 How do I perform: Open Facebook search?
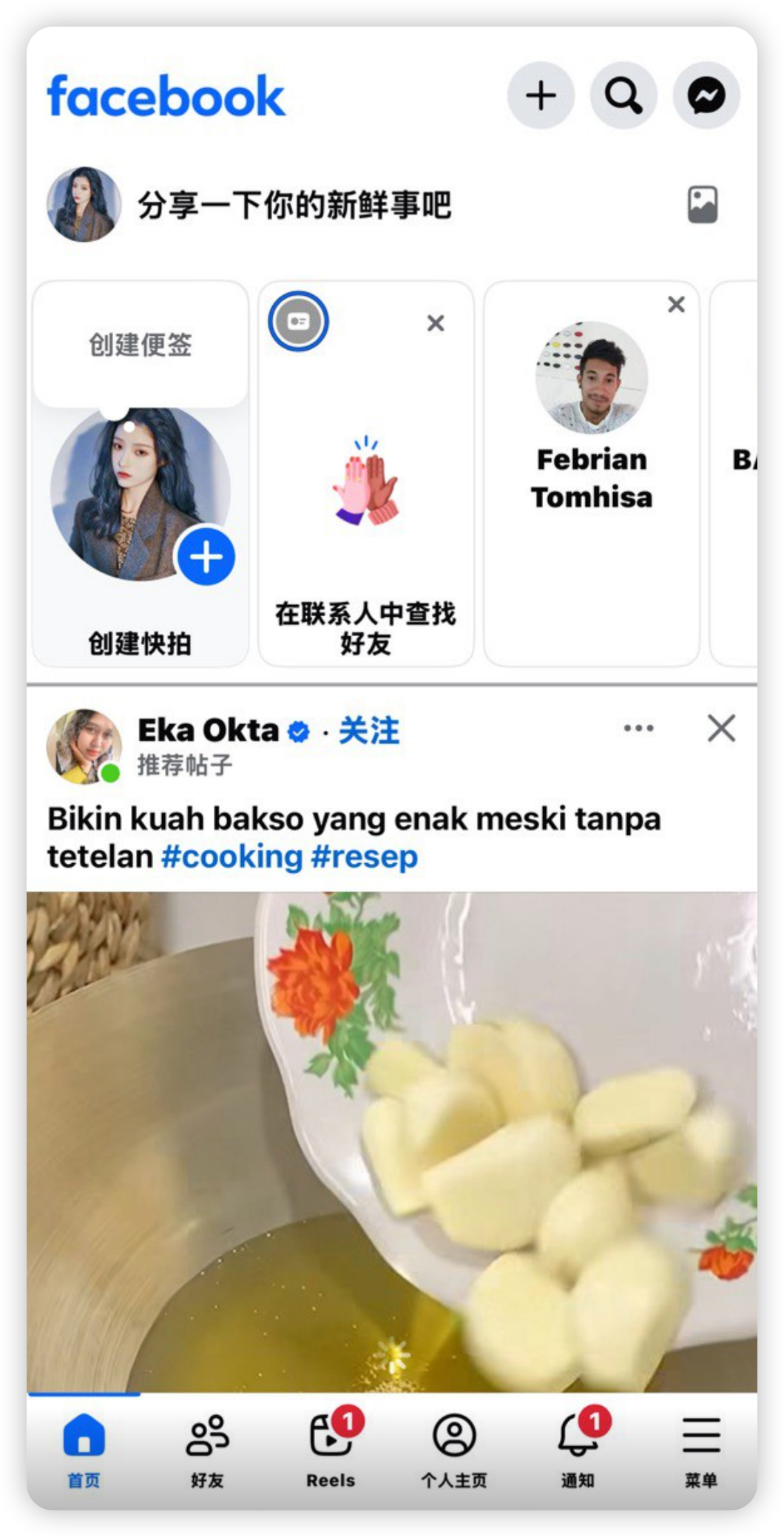point(622,95)
